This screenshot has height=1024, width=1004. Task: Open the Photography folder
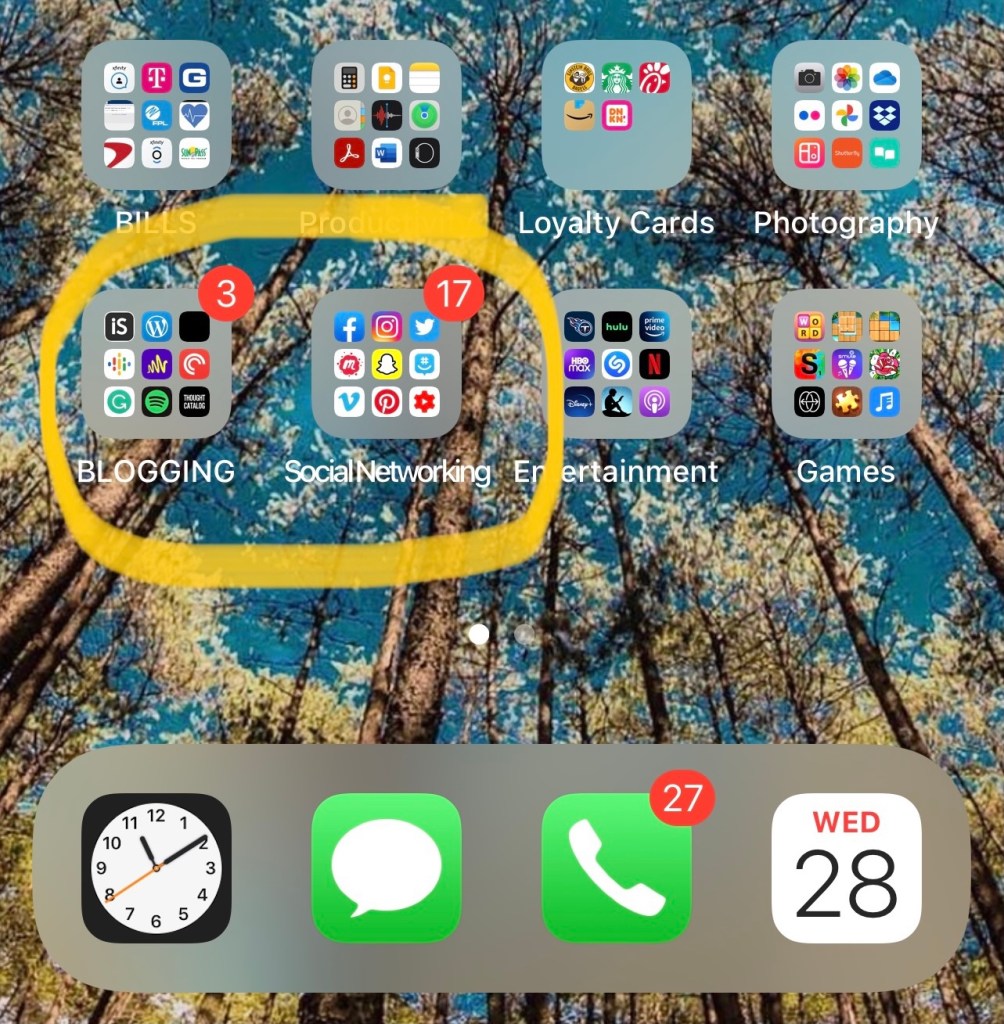tap(846, 115)
